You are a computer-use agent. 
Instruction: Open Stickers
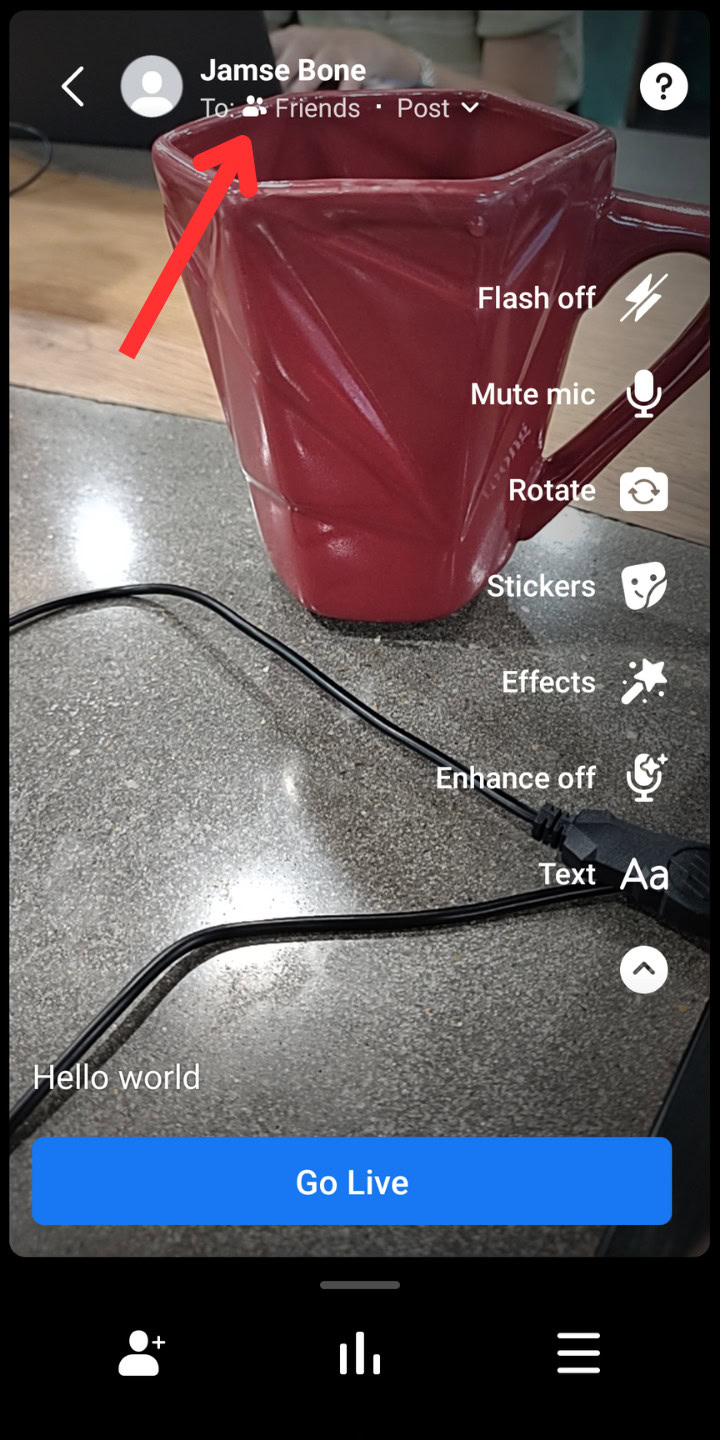click(x=643, y=586)
